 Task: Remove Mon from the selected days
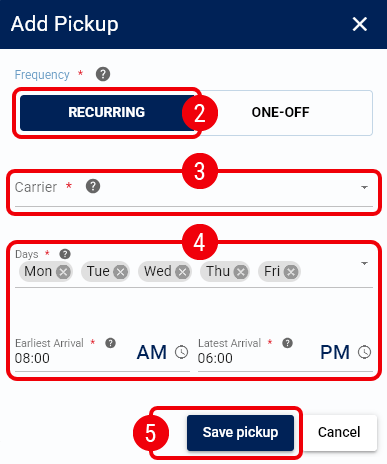63,272
